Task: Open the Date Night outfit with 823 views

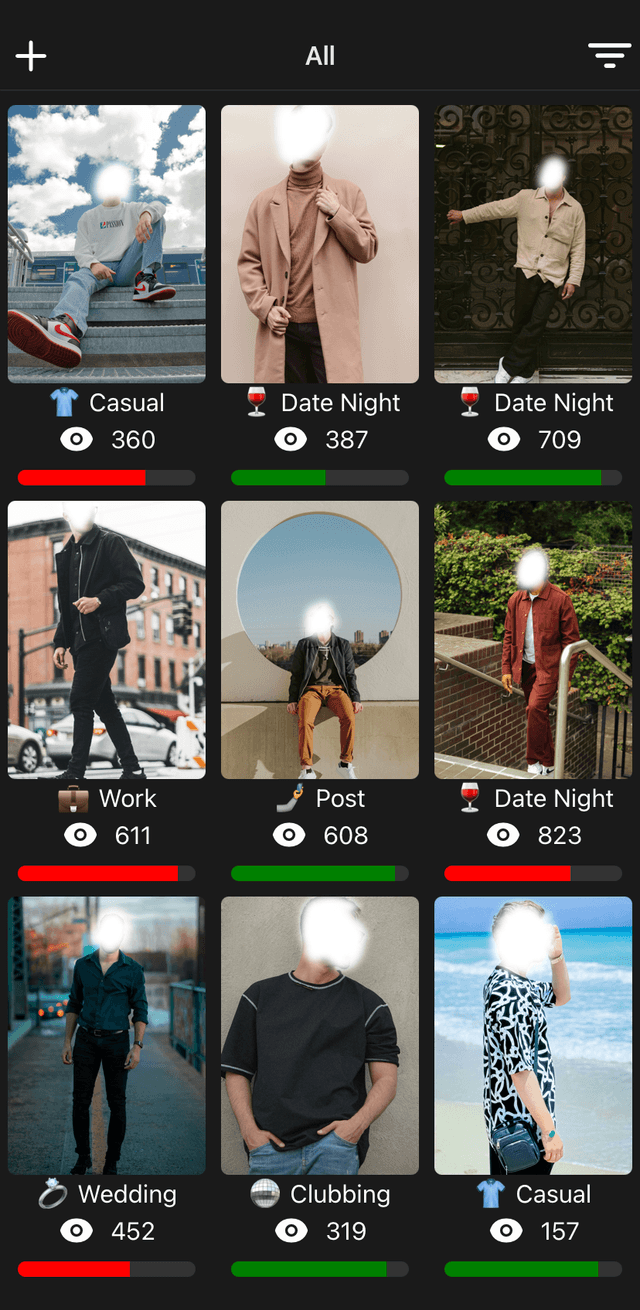Action: tap(533, 640)
